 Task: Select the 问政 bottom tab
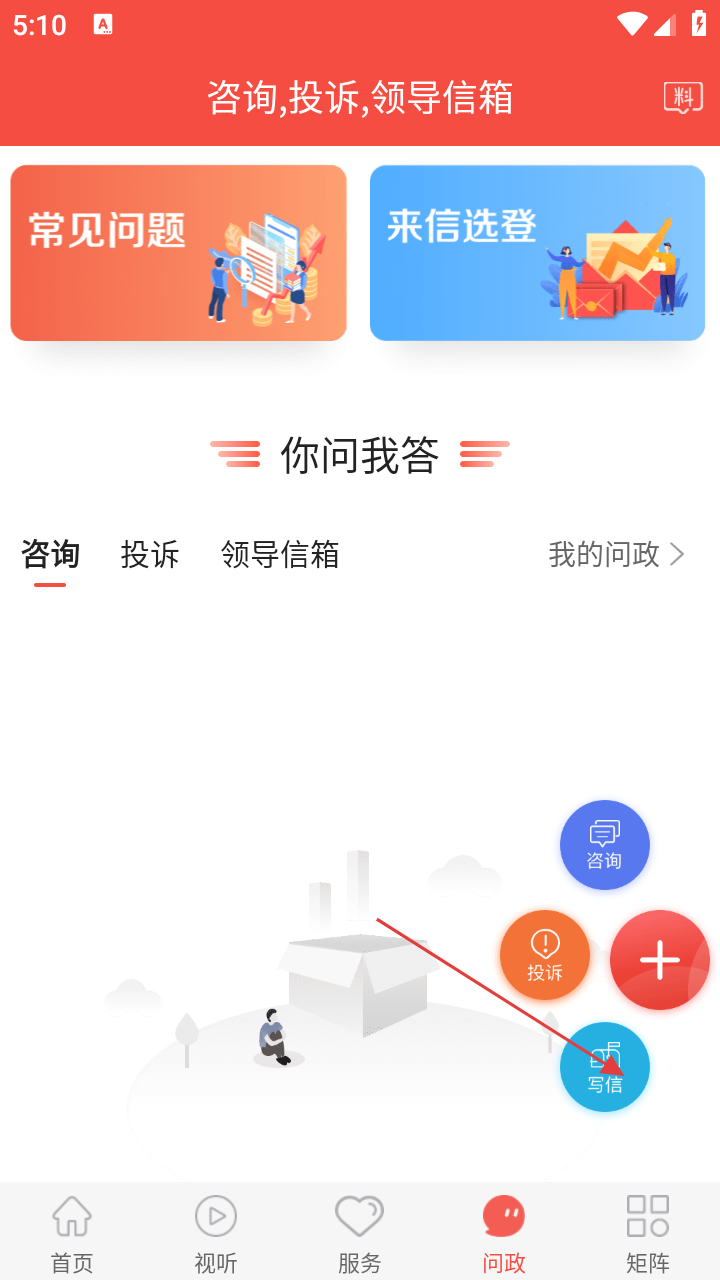pyautogui.click(x=504, y=1232)
